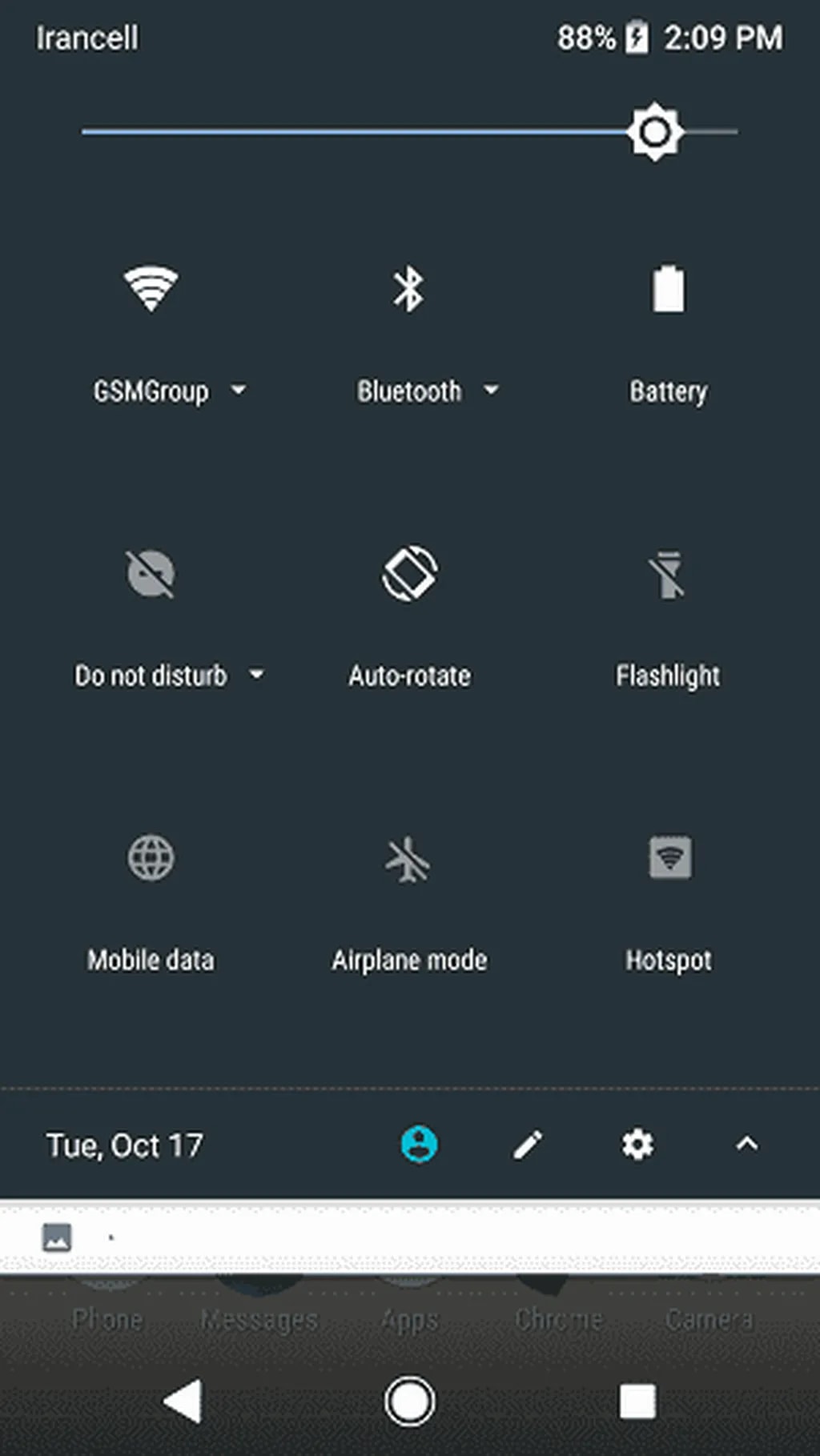820x1456 pixels.
Task: Adjust the brightness slider control
Action: 656,131
